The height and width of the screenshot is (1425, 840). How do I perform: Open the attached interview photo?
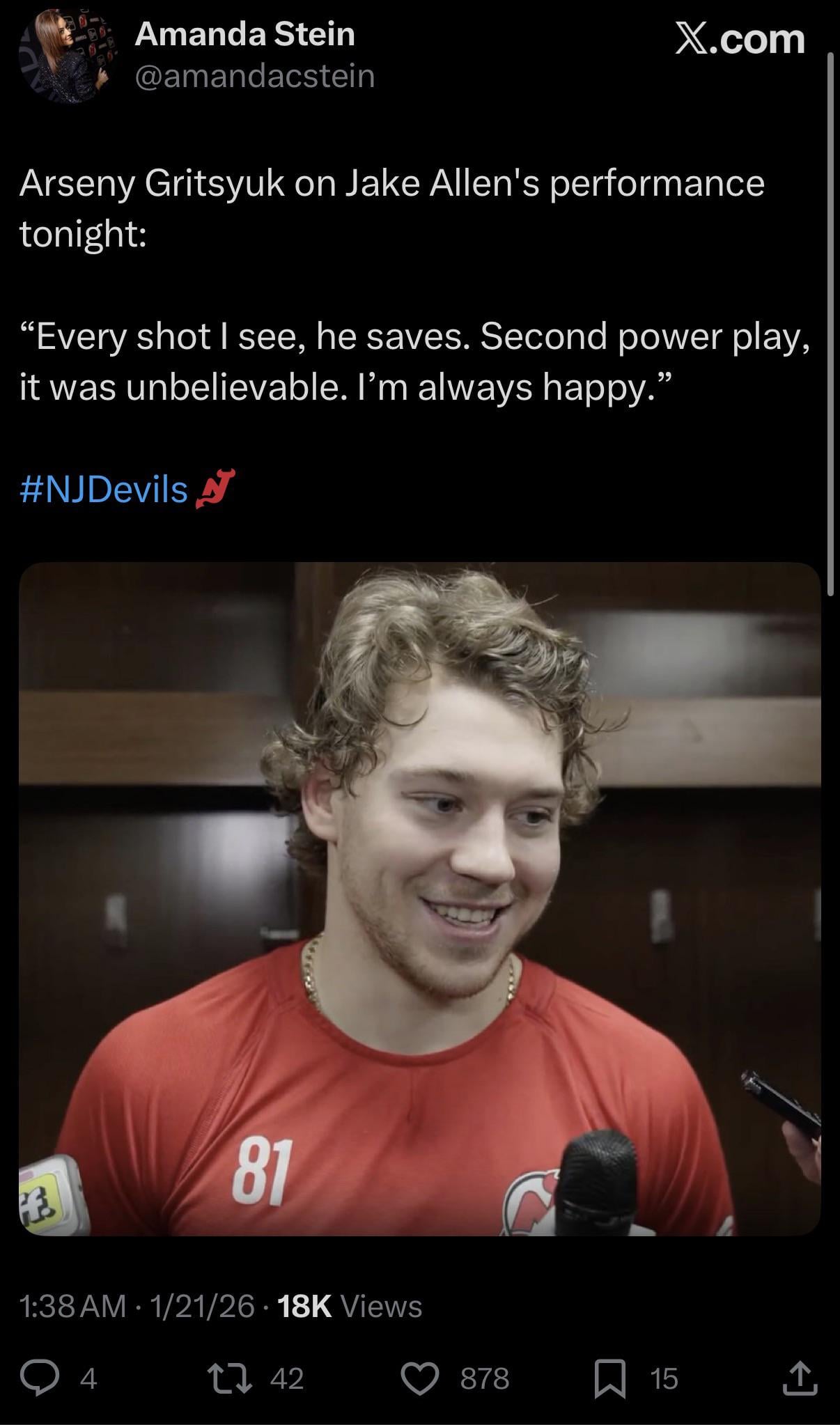419,898
